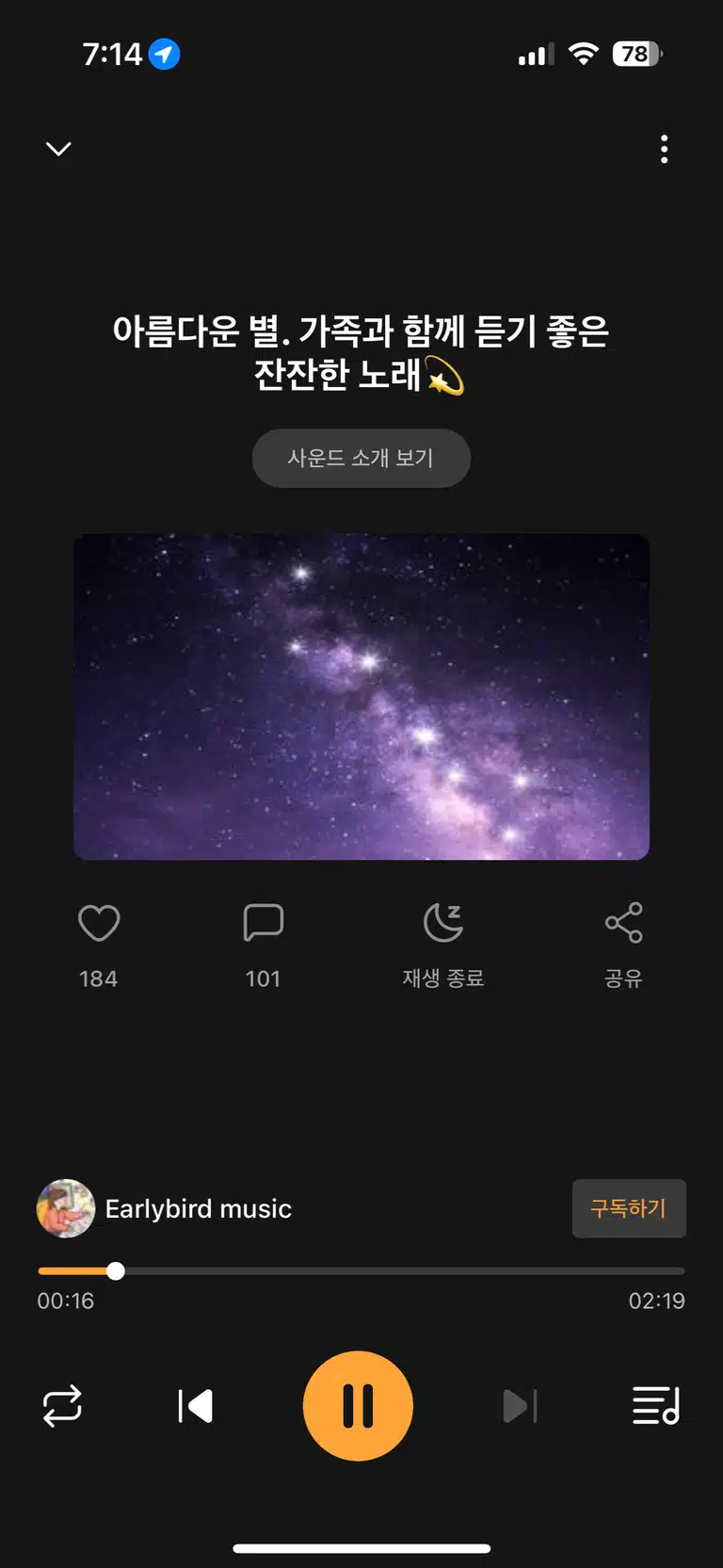Open the playlist queue icon
The width and height of the screenshot is (723, 1568).
click(x=656, y=1406)
